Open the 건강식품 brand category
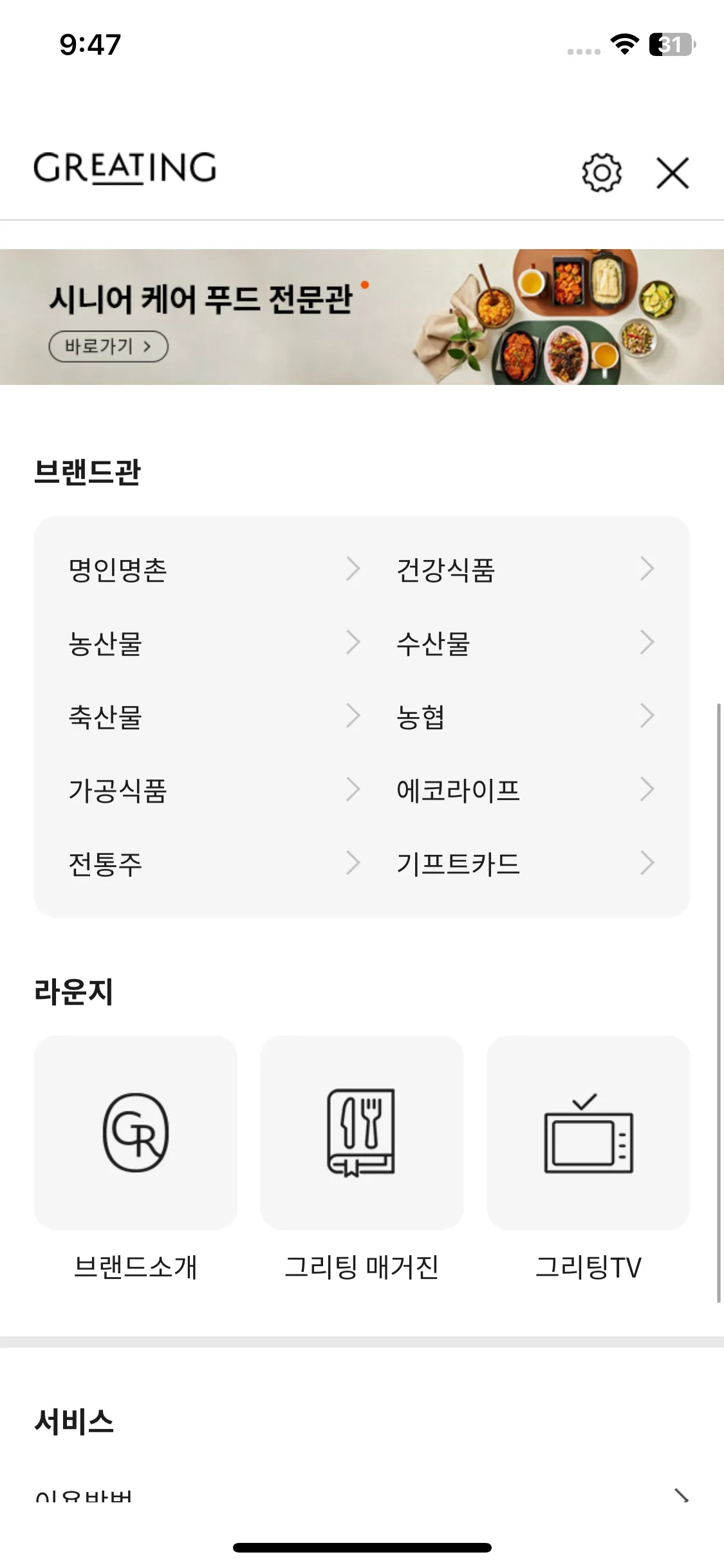Screen dimensions: 724x1568 (x=445, y=569)
